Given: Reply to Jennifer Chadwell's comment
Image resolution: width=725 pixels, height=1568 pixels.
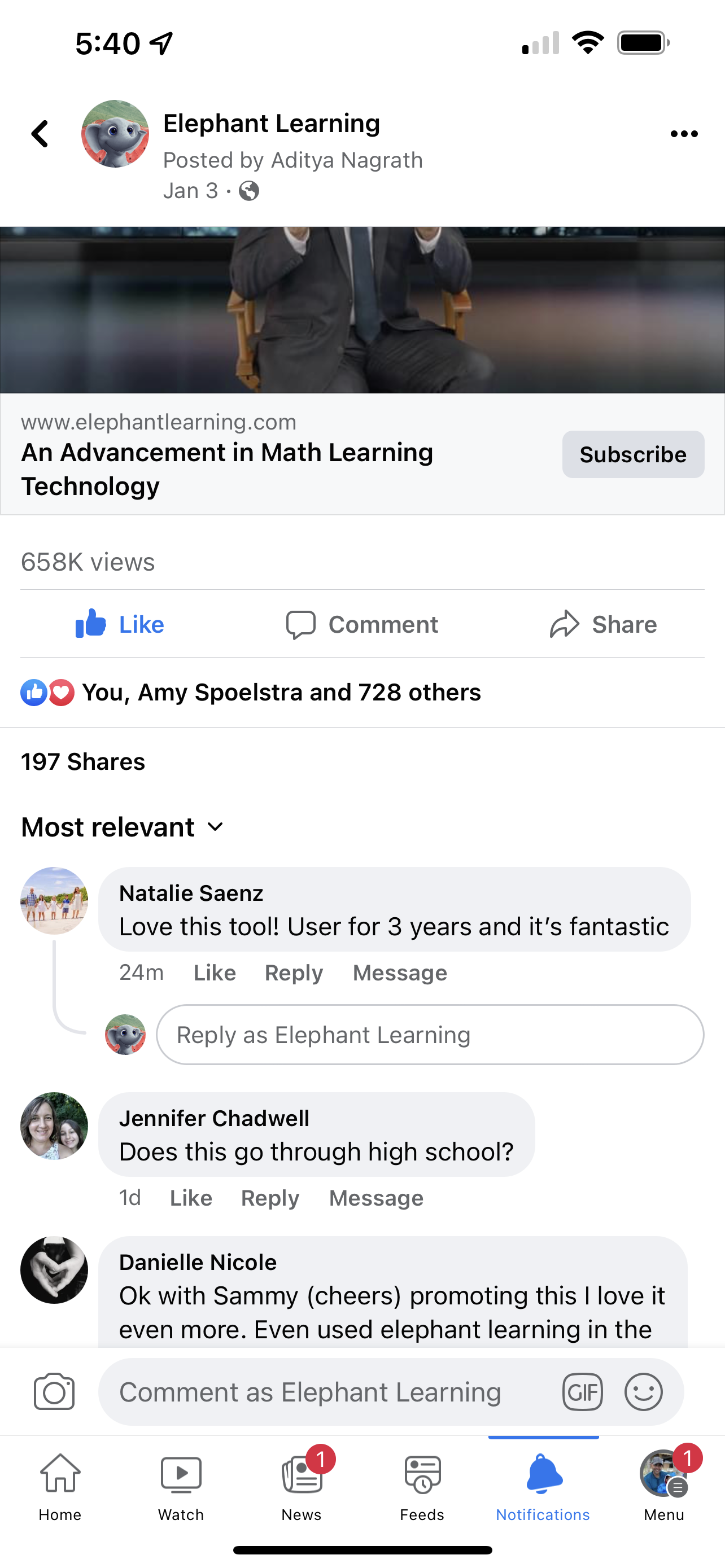Looking at the screenshot, I should coord(270,1198).
